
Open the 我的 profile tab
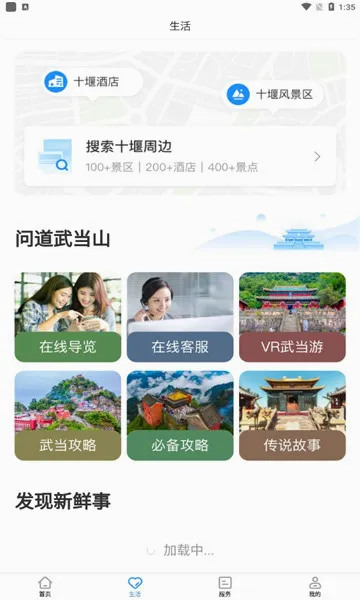pyautogui.click(x=315, y=587)
